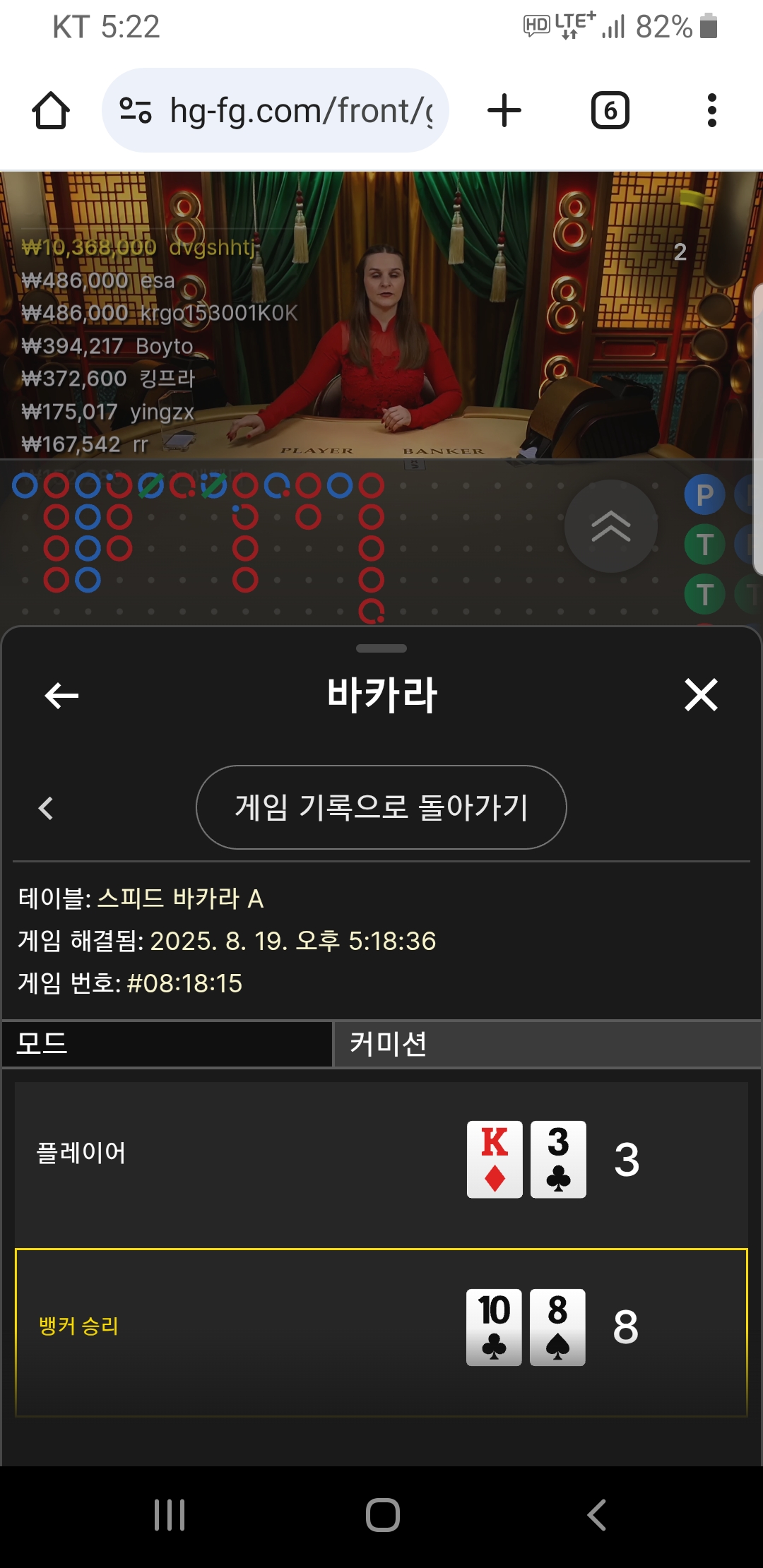The width and height of the screenshot is (763, 1568).
Task: Expand the roadmap with the double chevron
Action: [611, 526]
